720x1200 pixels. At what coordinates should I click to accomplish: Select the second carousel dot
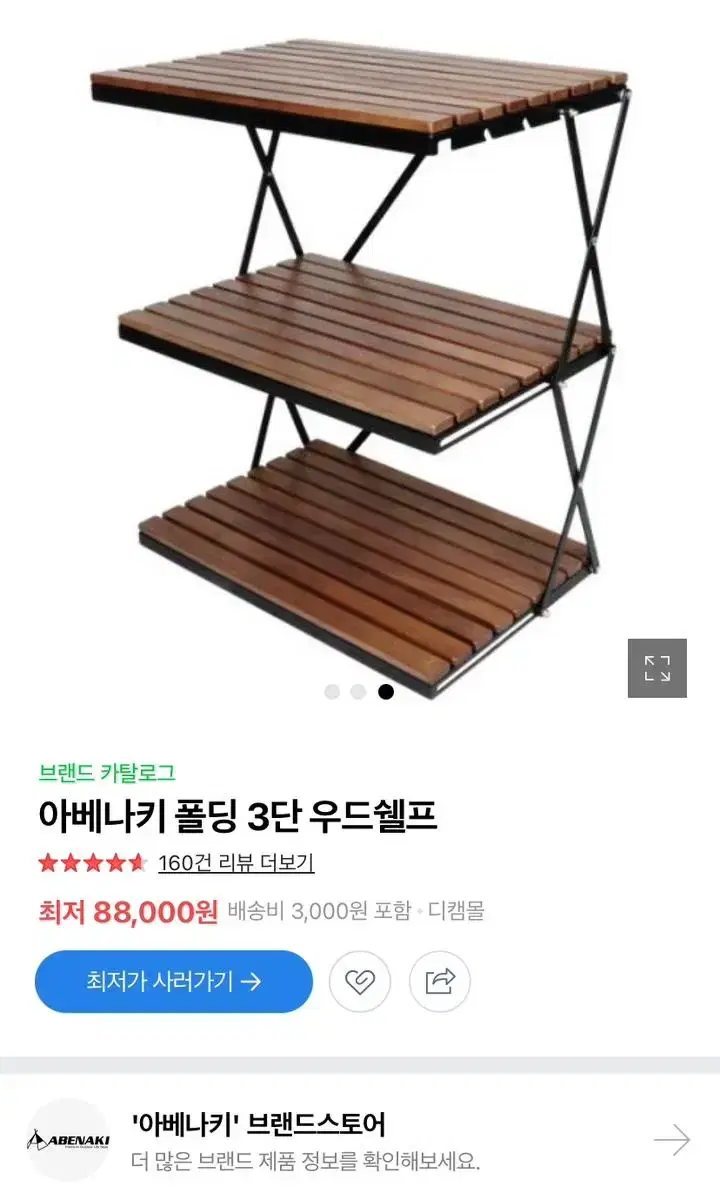point(359,689)
